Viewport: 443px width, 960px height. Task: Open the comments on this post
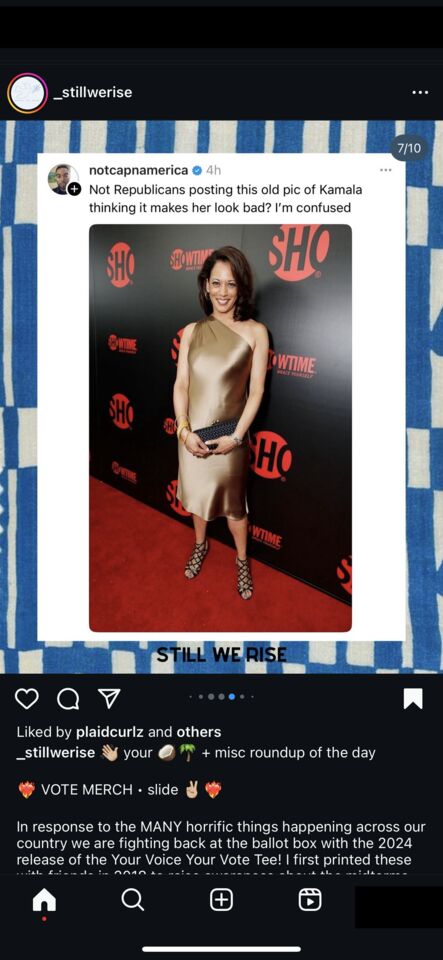tap(67, 699)
